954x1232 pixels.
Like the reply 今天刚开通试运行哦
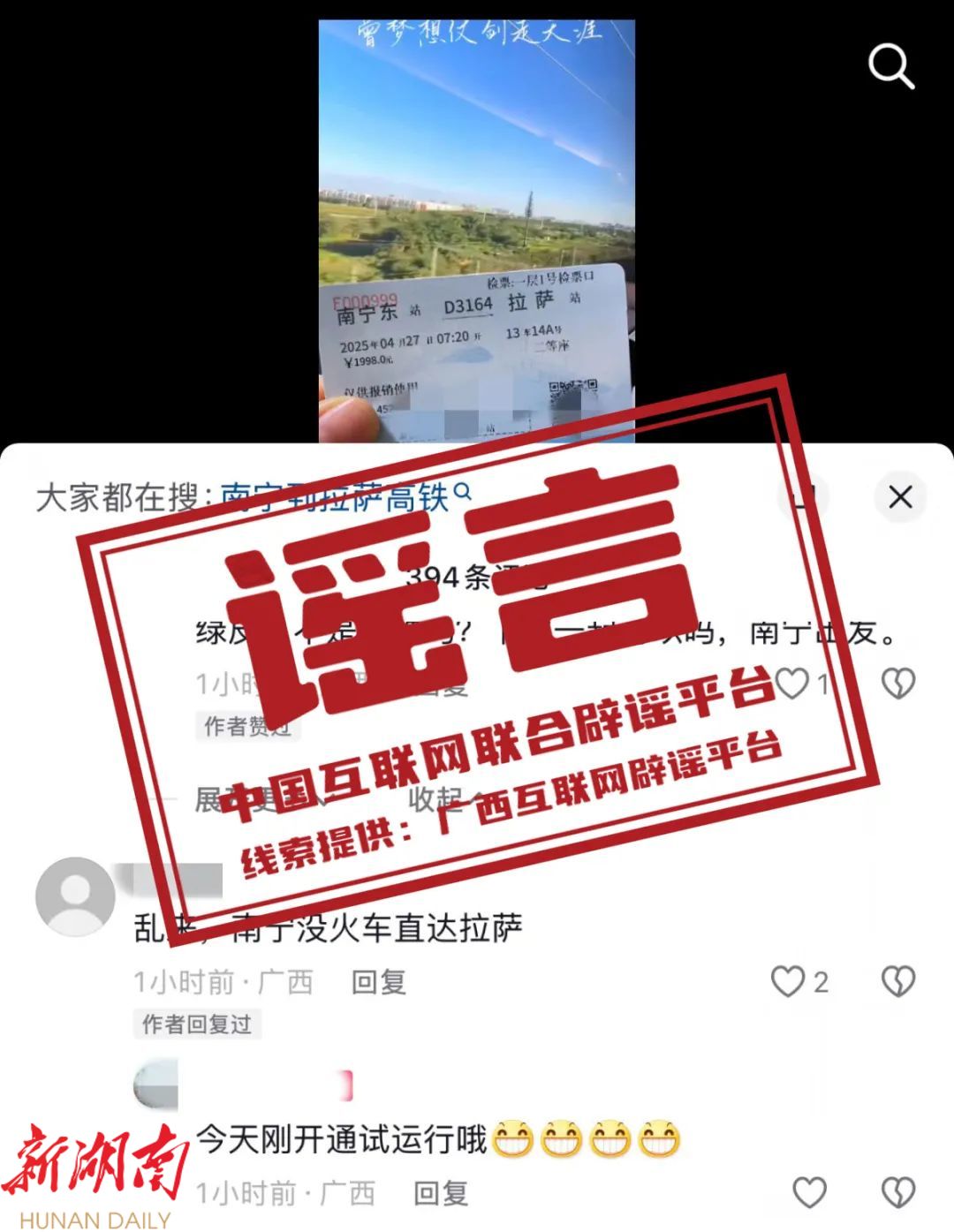click(x=809, y=1192)
